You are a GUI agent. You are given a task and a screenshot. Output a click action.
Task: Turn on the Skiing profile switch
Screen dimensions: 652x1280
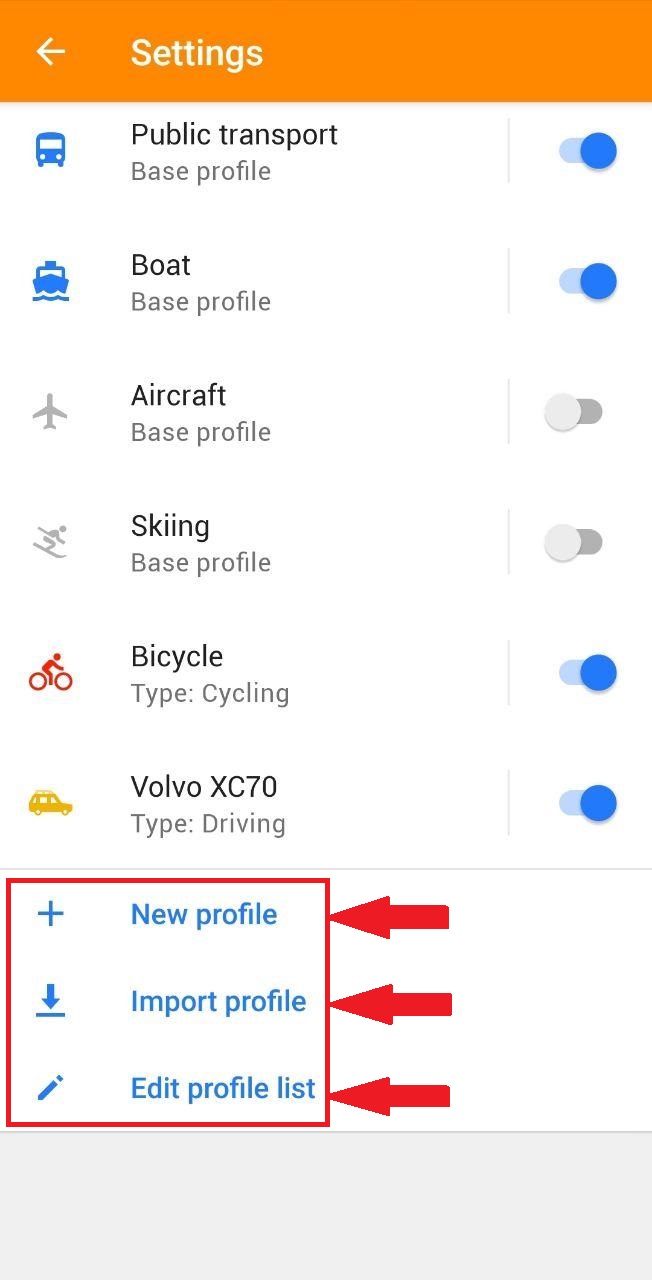click(574, 543)
